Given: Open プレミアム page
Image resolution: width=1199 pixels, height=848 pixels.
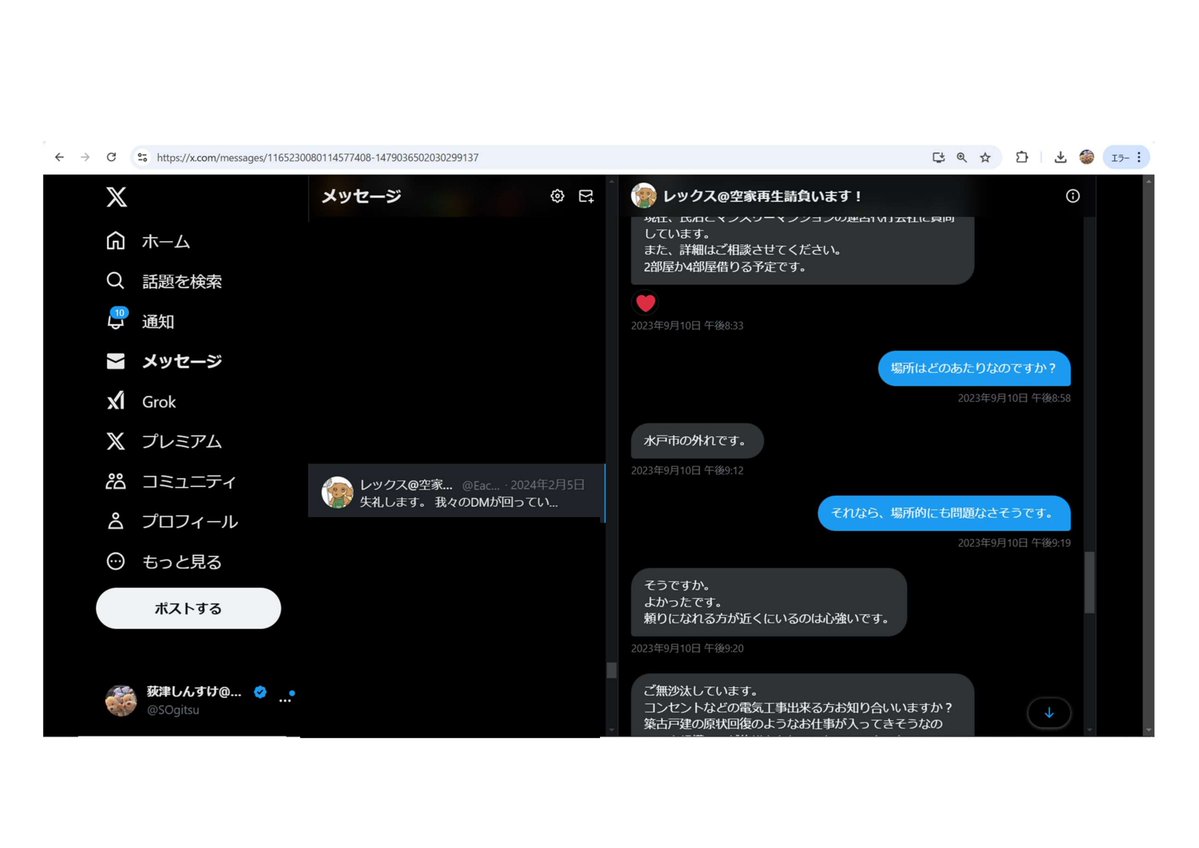Looking at the screenshot, I should (164, 441).
